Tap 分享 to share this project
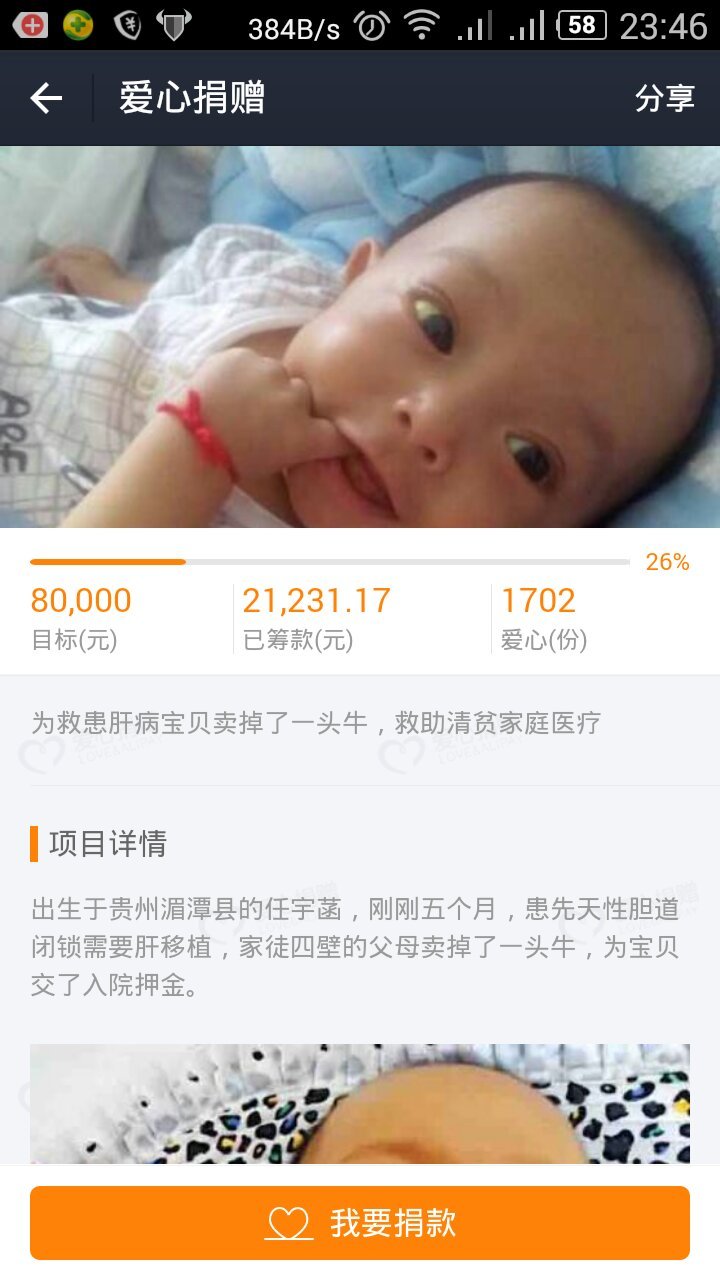This screenshot has width=720, height=1280. pos(664,98)
